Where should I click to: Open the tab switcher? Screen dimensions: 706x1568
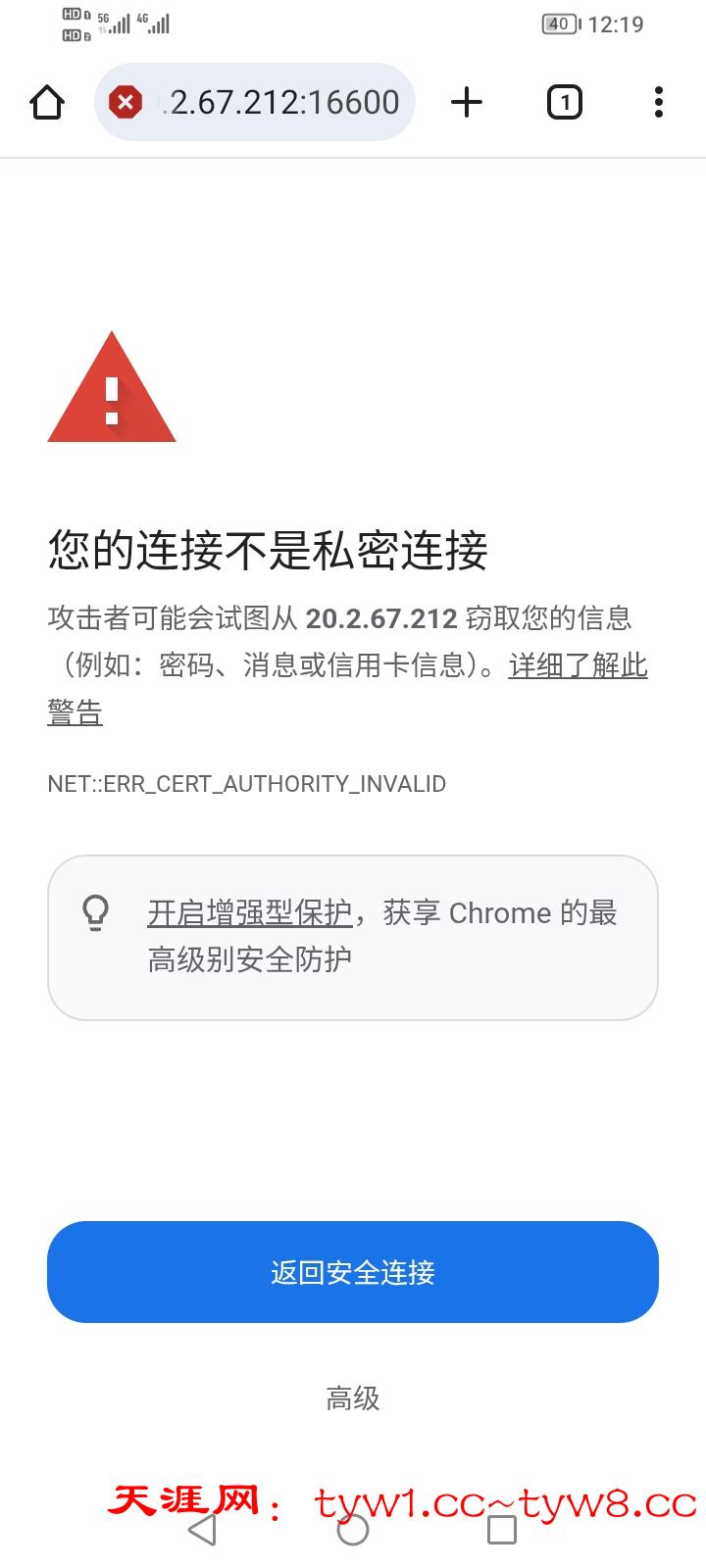(x=564, y=102)
